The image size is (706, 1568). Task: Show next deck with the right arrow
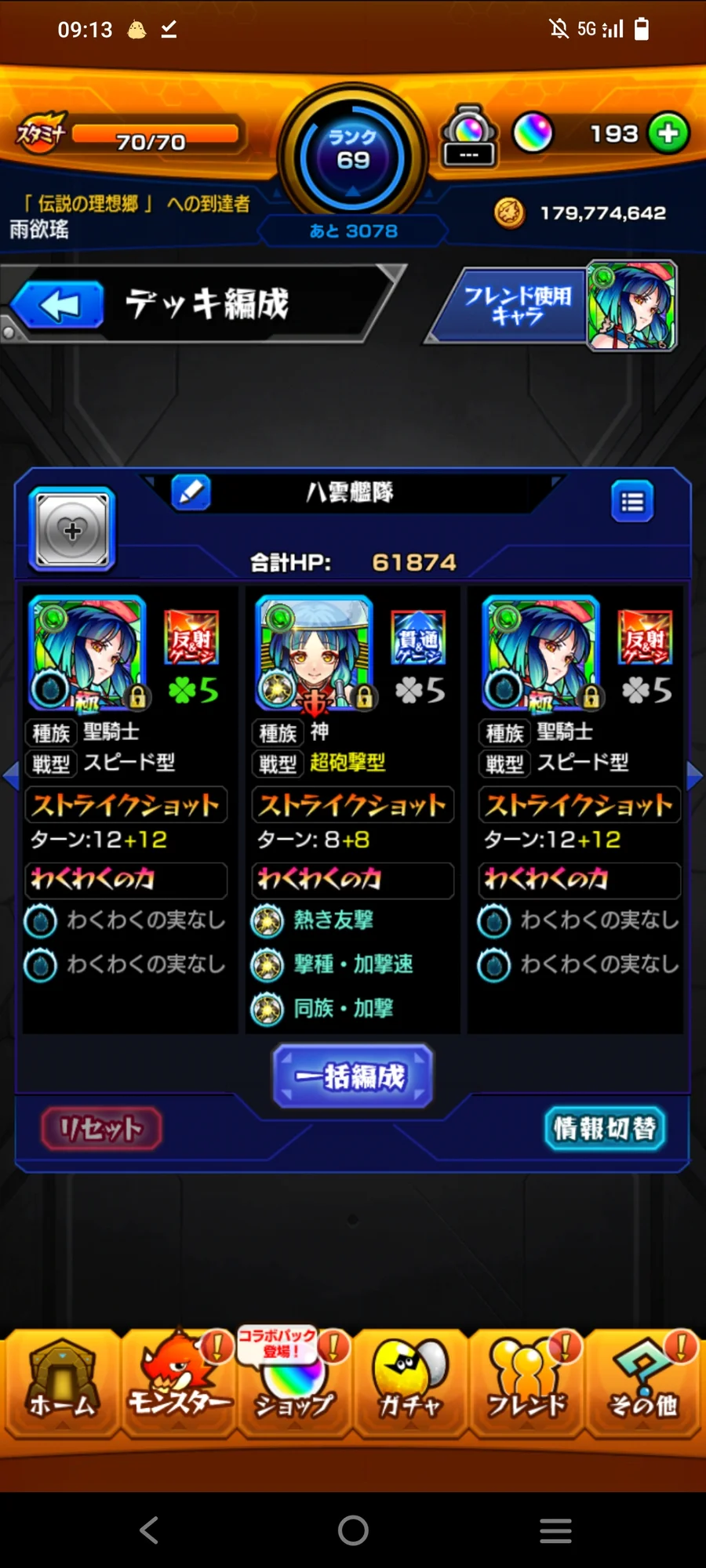[695, 775]
